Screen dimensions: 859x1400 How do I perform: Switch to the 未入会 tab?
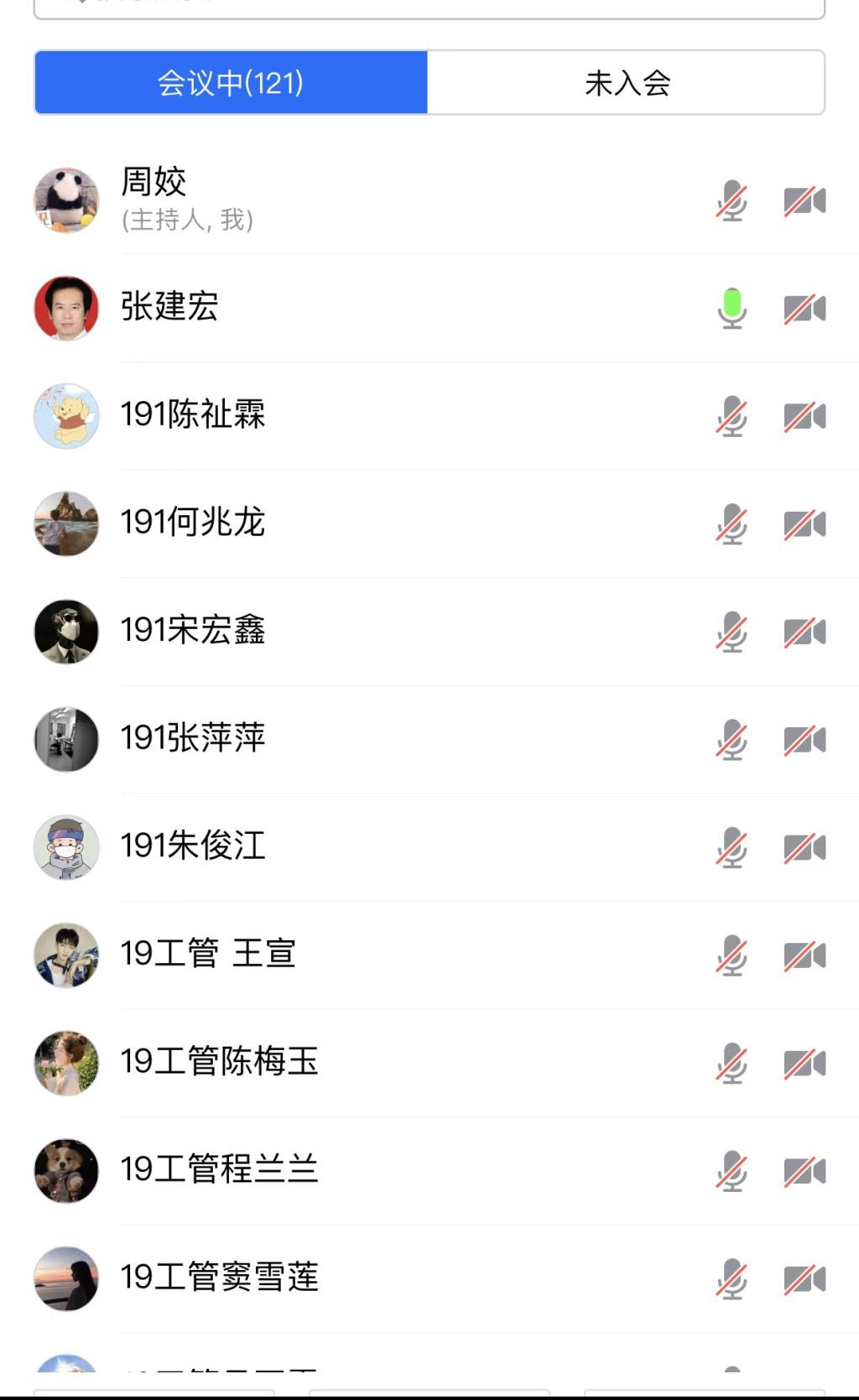tap(627, 82)
